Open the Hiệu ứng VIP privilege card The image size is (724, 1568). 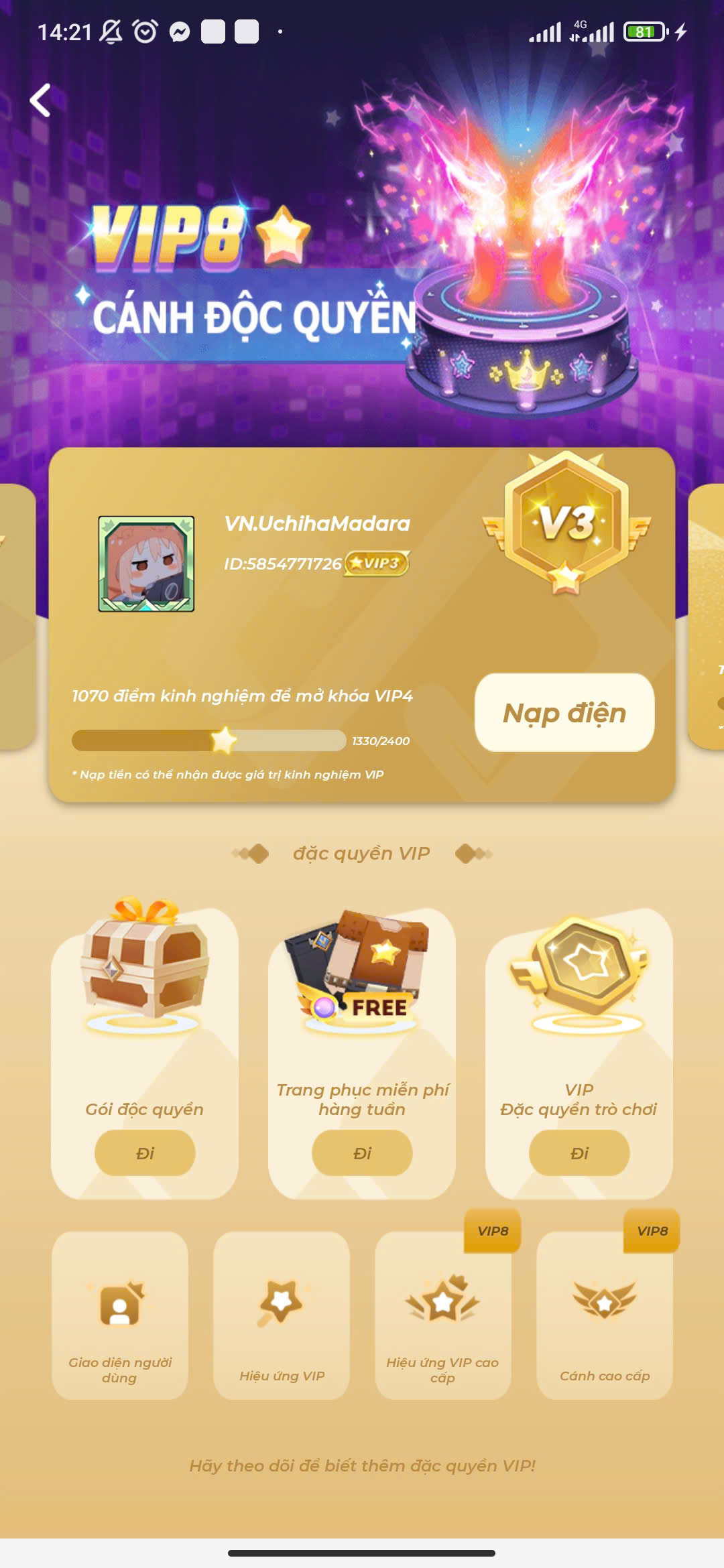click(282, 1315)
